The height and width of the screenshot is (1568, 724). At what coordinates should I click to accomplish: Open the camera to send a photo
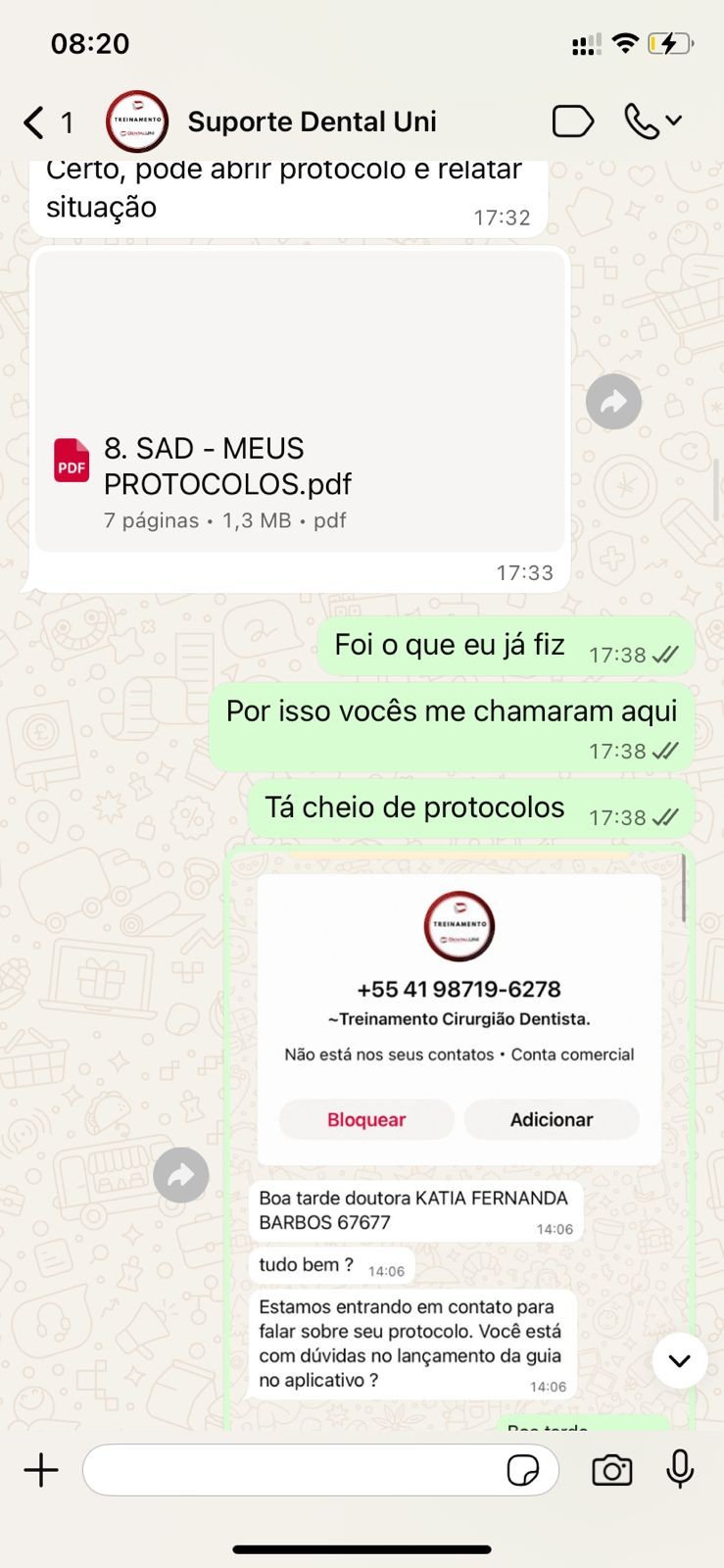coord(611,1470)
